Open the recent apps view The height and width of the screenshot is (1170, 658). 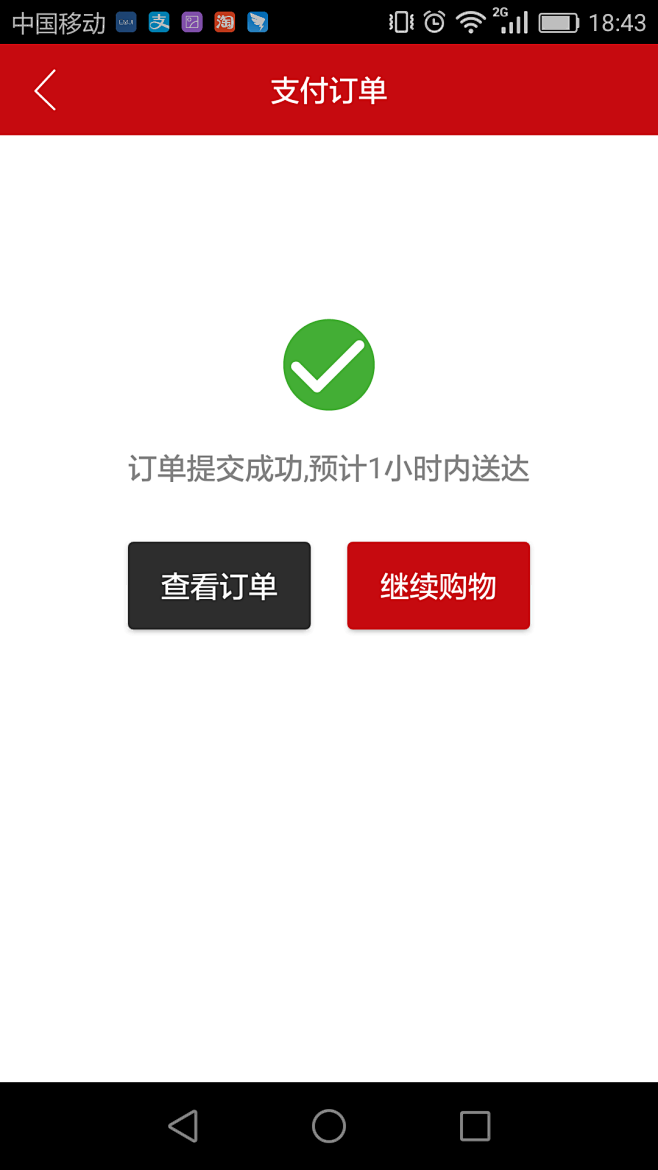pyautogui.click(x=475, y=1126)
